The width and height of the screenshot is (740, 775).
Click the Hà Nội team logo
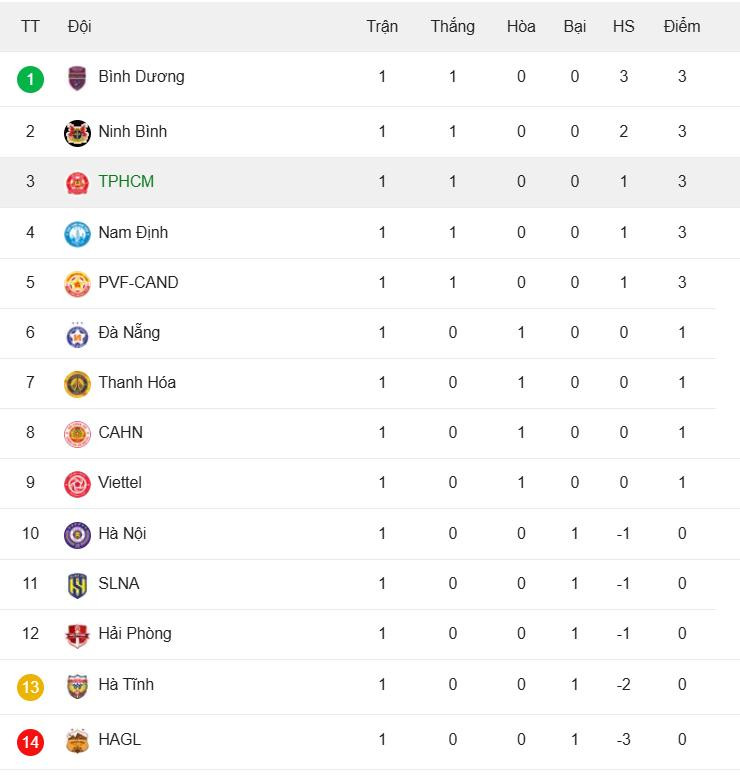[76, 533]
